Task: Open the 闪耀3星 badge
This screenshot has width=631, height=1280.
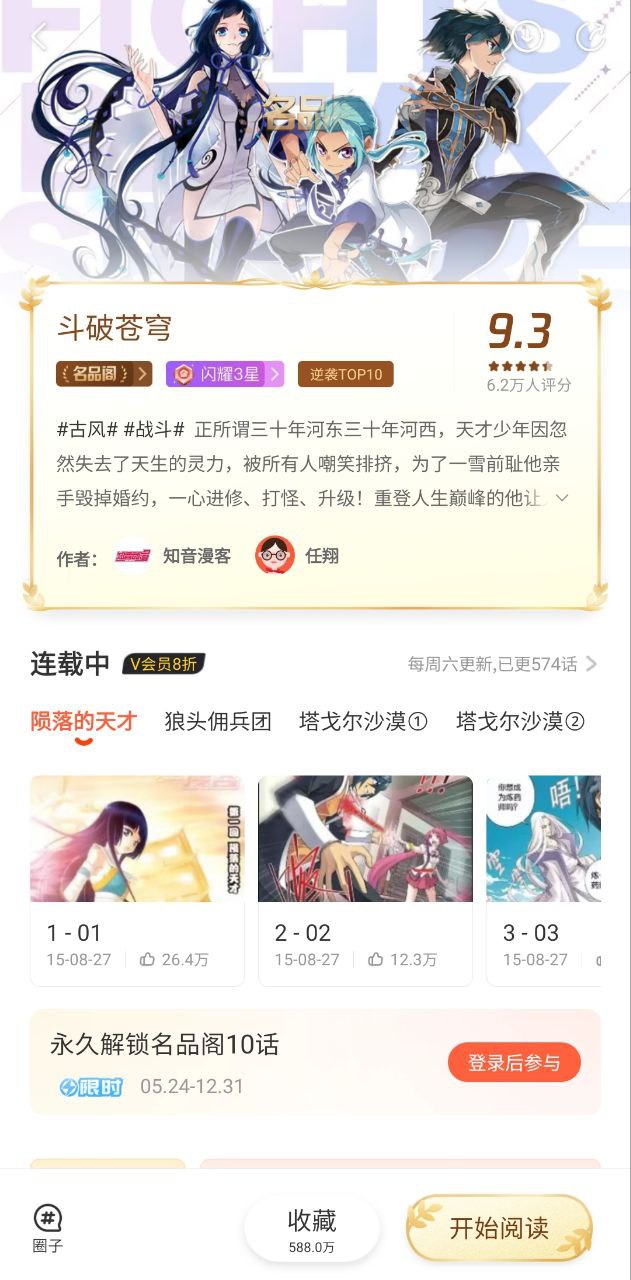Action: click(x=224, y=374)
